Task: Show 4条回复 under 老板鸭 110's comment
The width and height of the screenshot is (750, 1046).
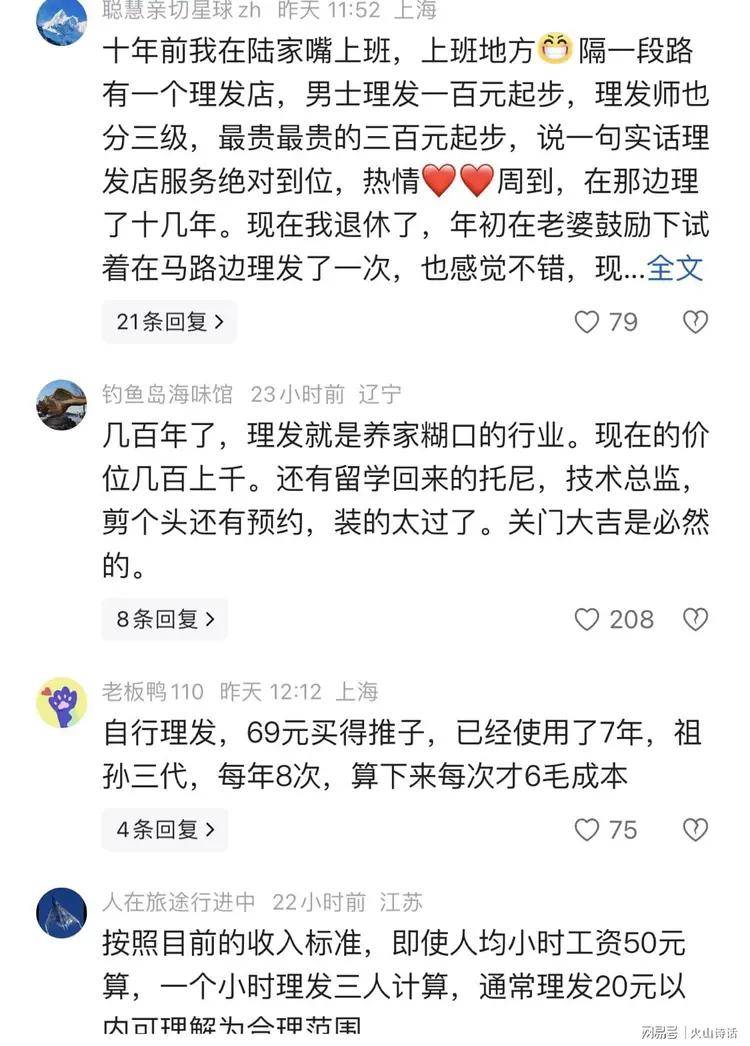Action: (x=165, y=829)
